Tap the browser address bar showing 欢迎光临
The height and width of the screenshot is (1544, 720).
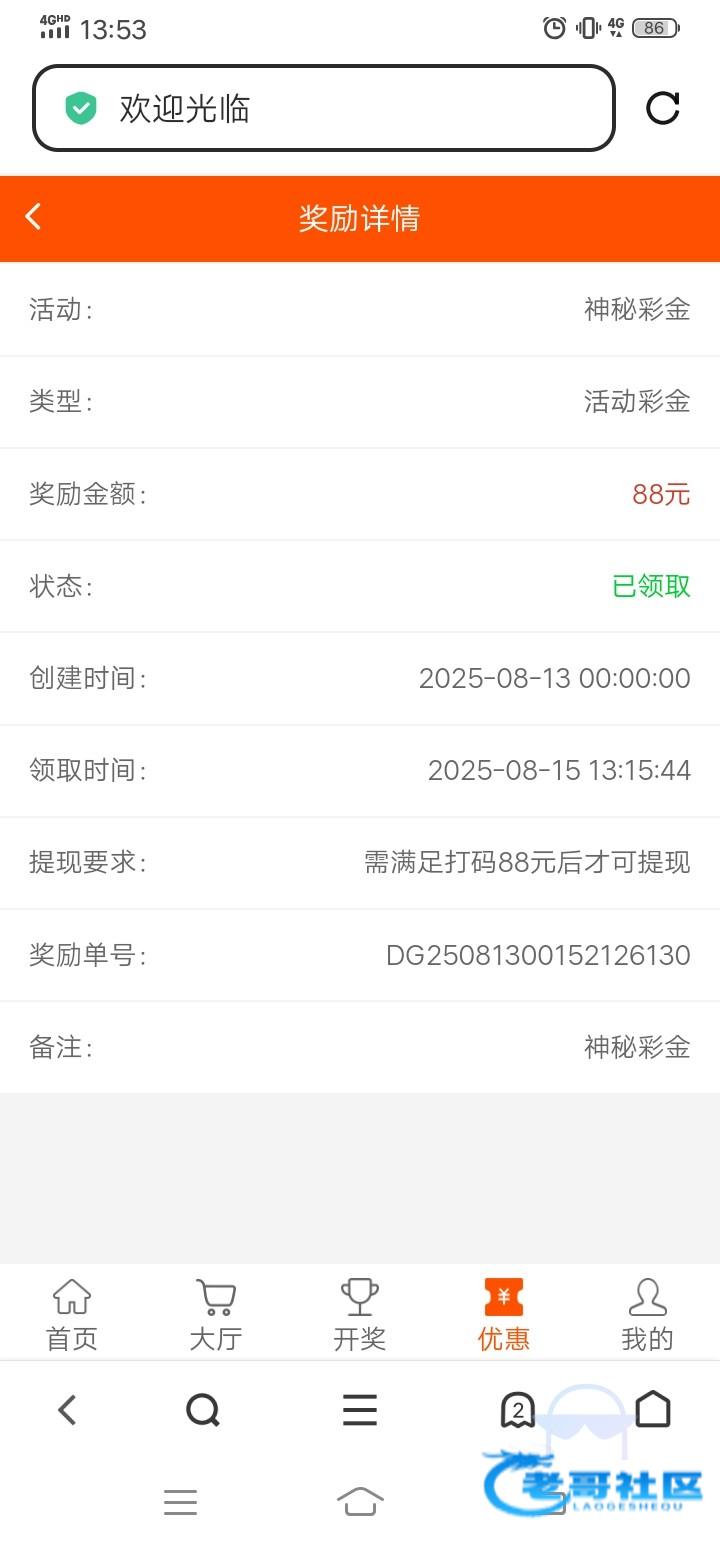pyautogui.click(x=324, y=108)
